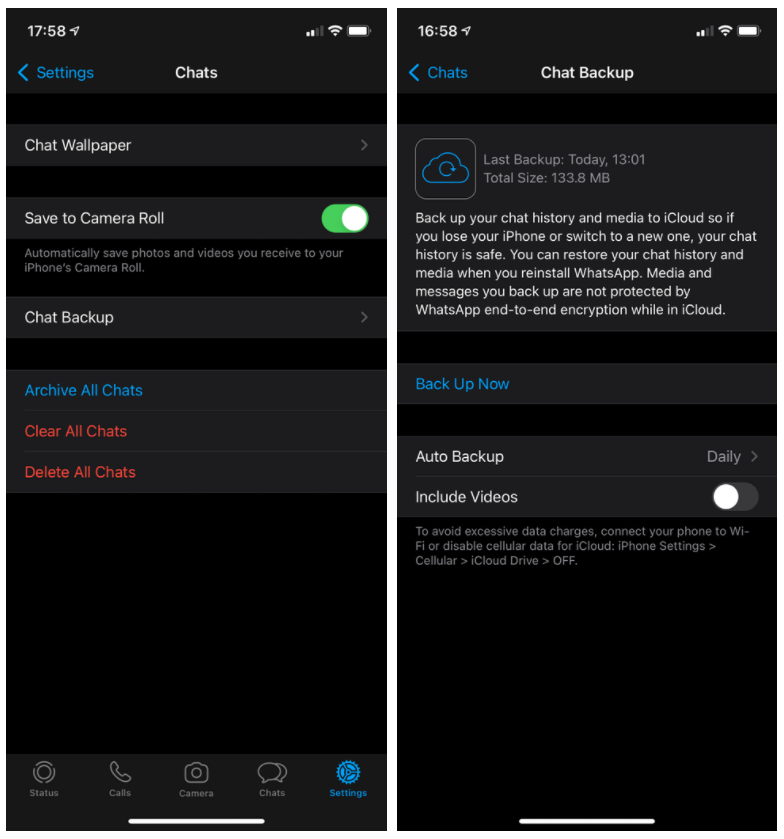The image size is (784, 839).
Task: Choose Clear All Chats
Action: [76, 431]
